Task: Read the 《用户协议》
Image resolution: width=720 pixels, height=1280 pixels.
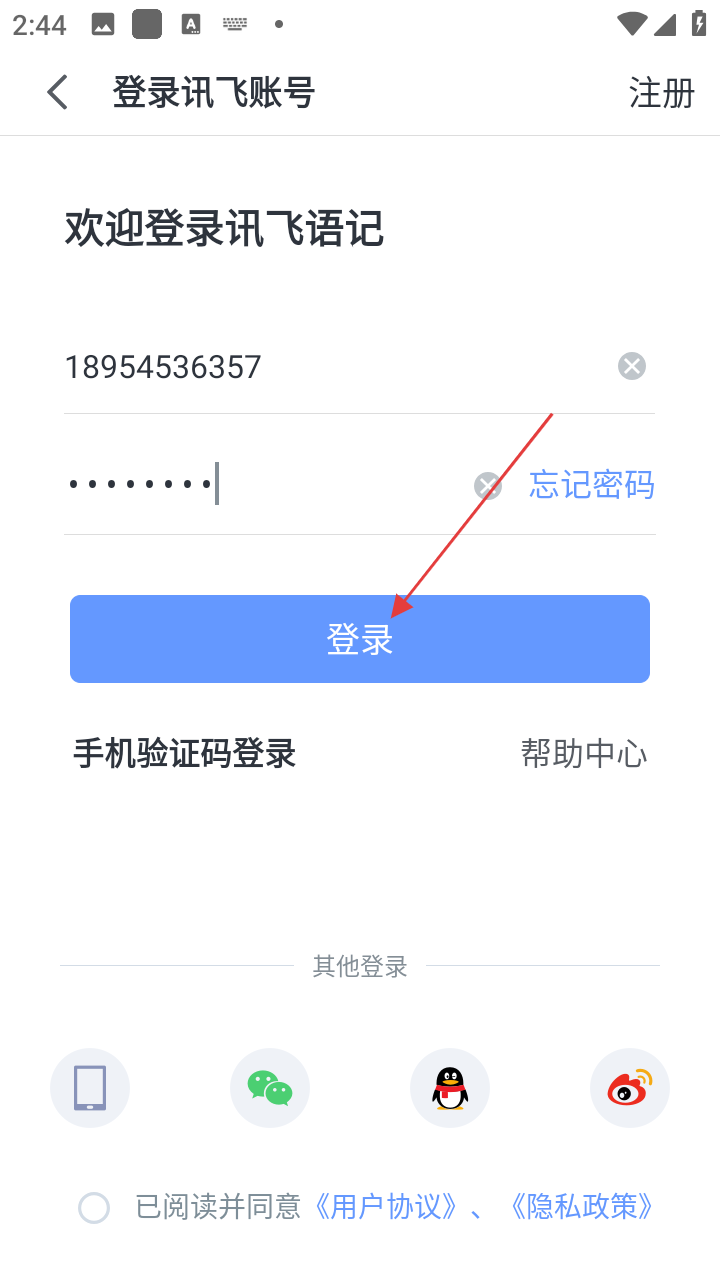Action: coord(385,1207)
